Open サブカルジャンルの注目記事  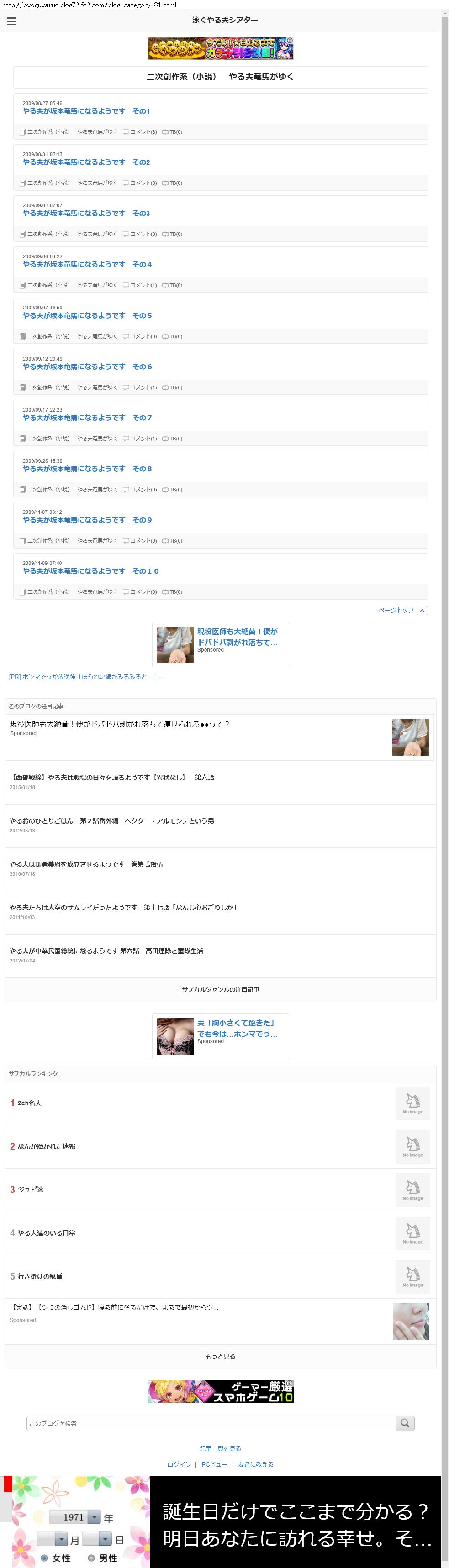point(221,989)
